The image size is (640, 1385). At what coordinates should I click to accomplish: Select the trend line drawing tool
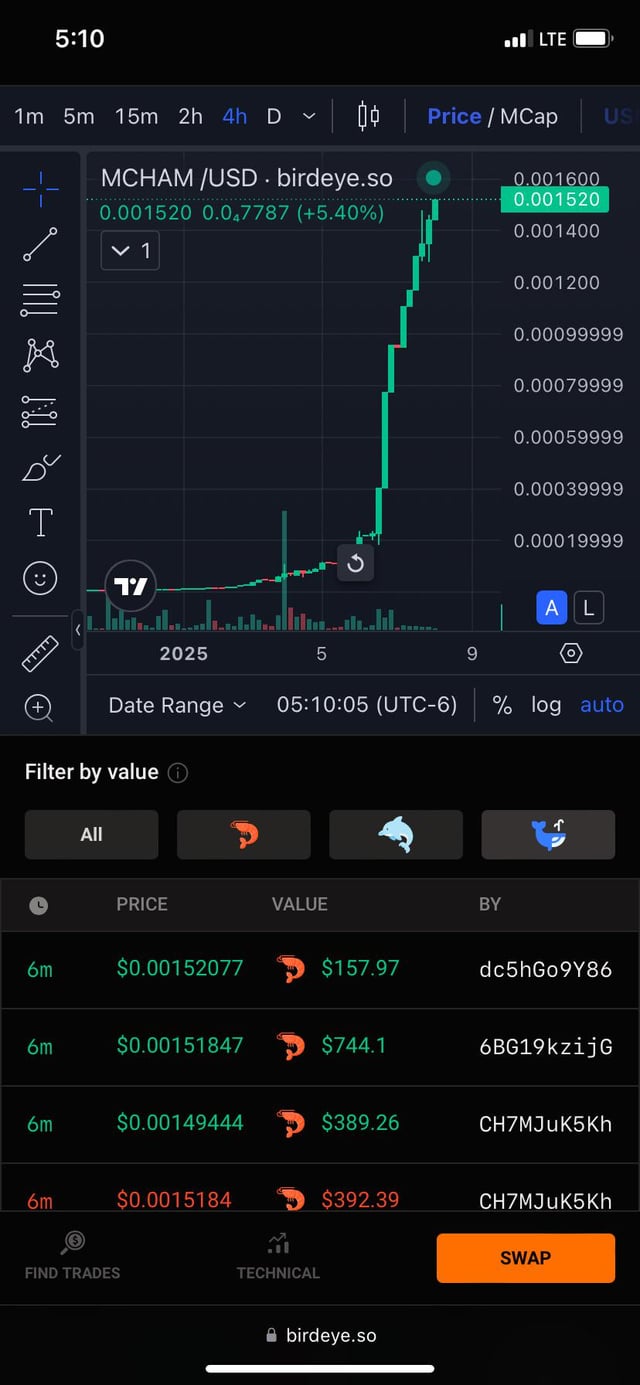(x=40, y=244)
